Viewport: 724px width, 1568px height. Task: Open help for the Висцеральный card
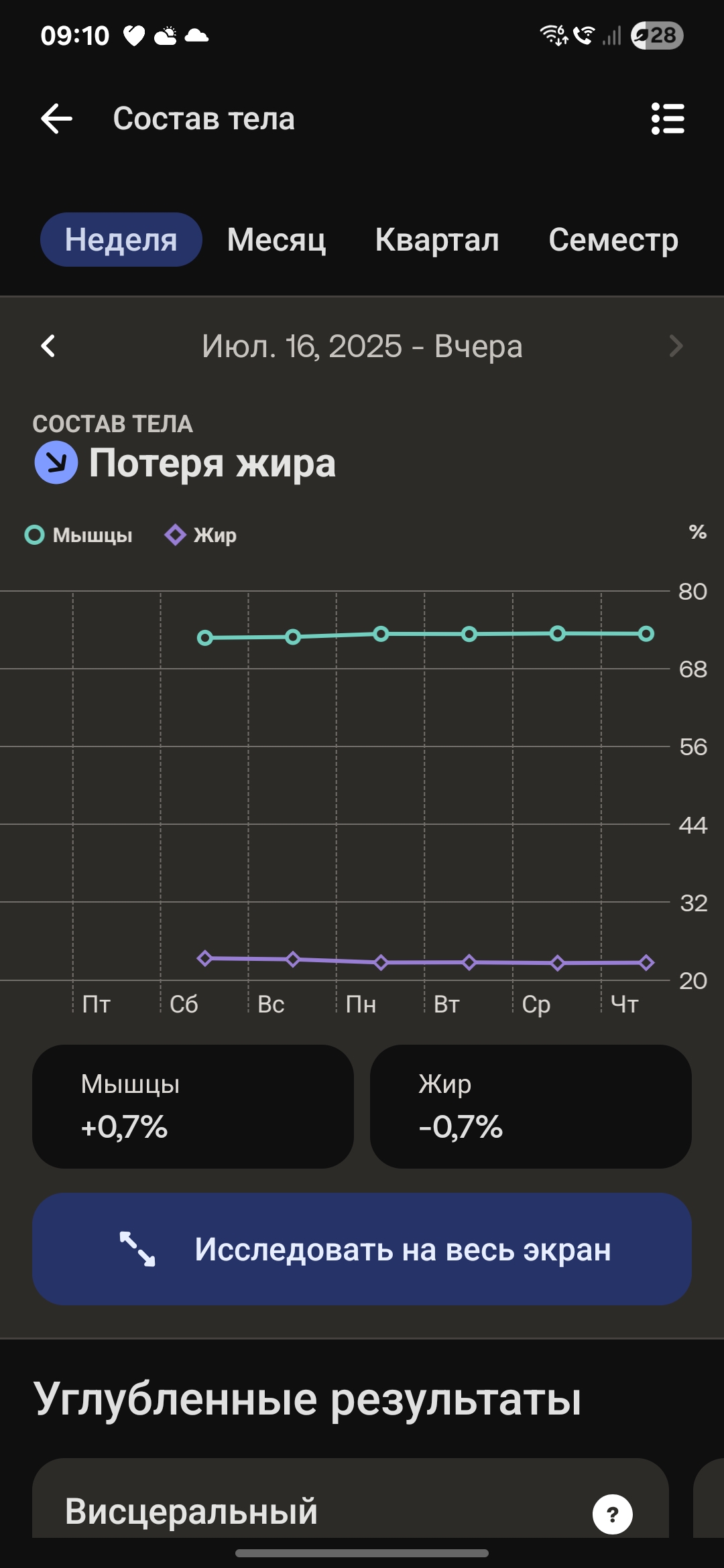coord(613,1514)
